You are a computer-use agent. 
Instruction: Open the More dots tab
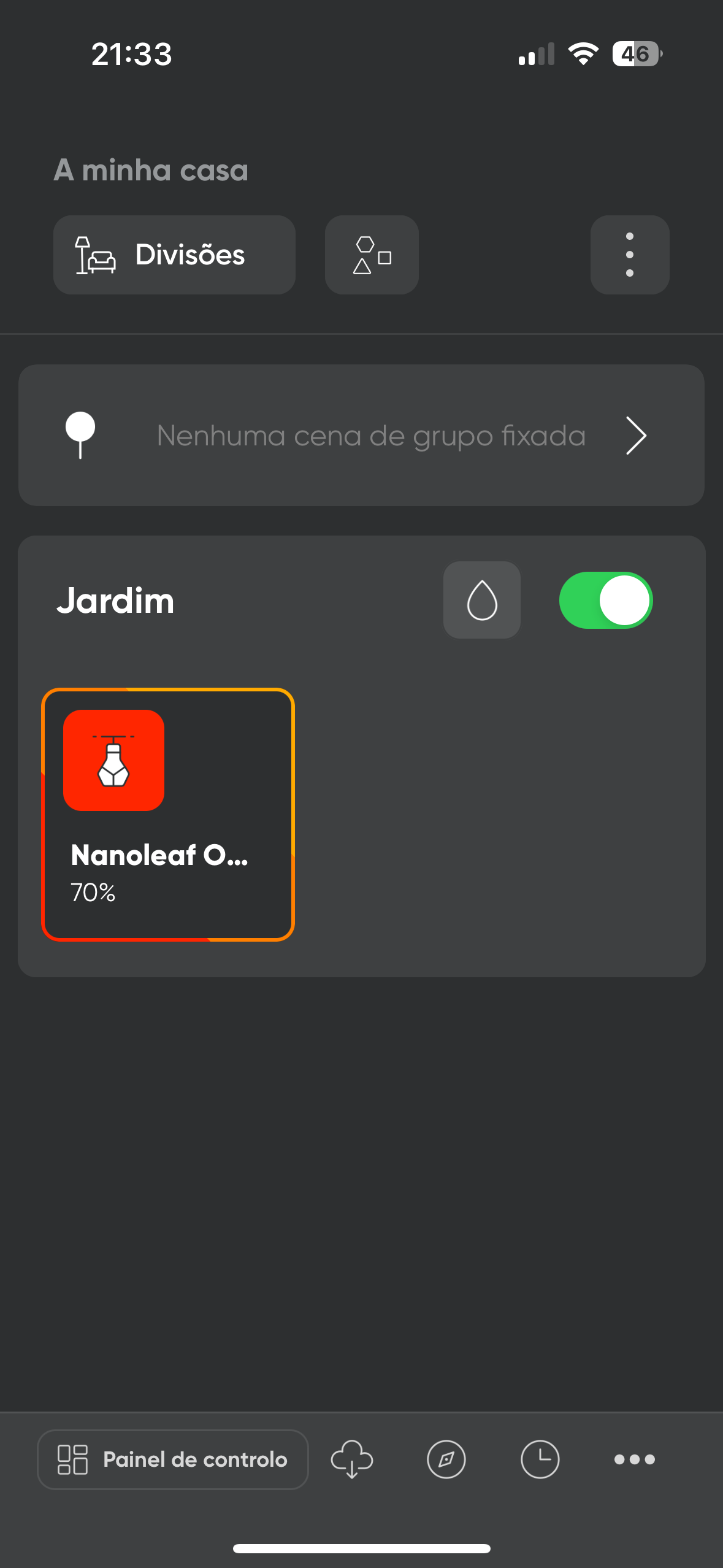(635, 1459)
